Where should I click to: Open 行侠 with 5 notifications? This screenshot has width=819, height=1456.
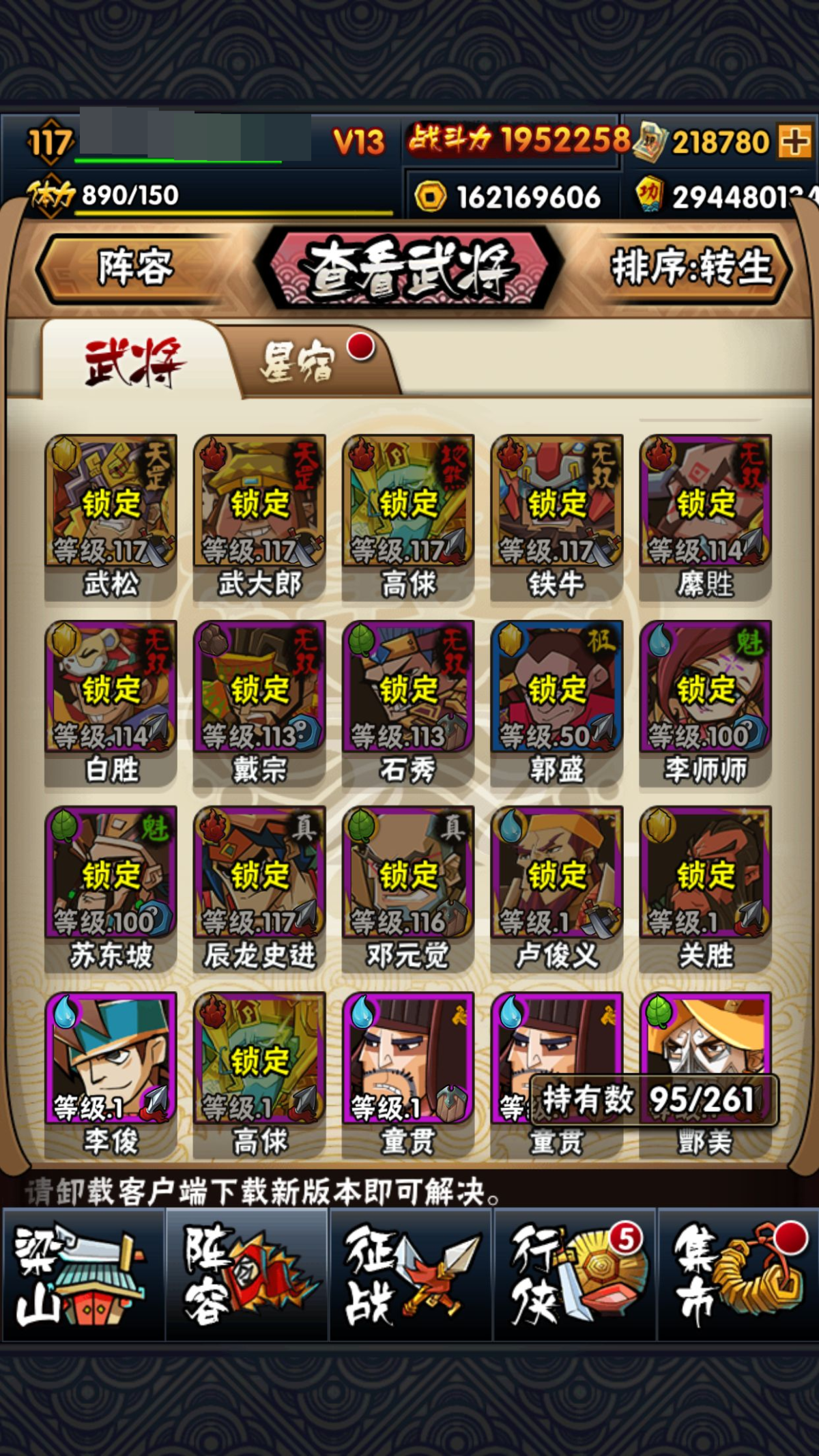pyautogui.click(x=575, y=1274)
